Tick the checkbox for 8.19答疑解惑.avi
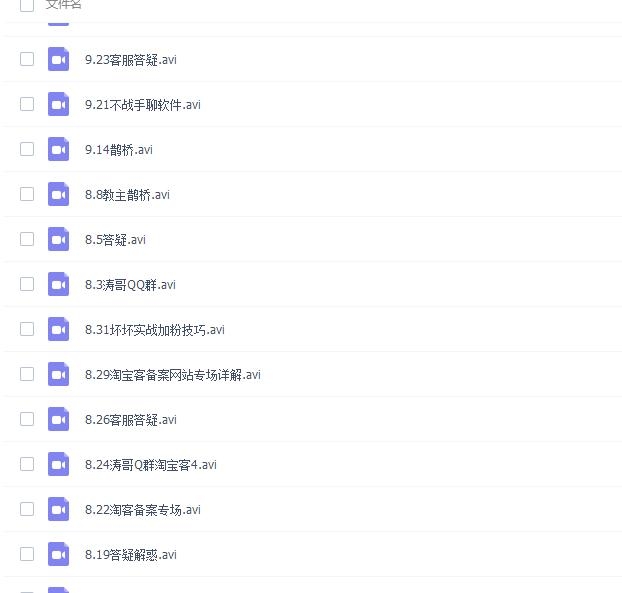 [x=27, y=554]
